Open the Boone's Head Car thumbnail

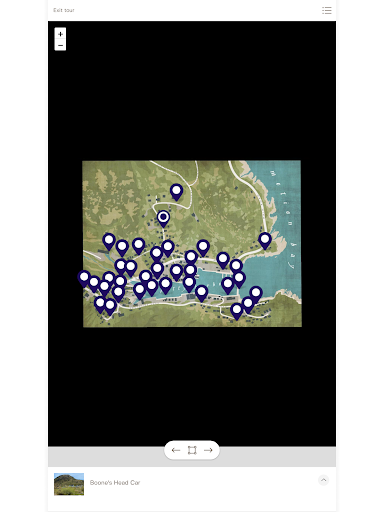coord(69,484)
